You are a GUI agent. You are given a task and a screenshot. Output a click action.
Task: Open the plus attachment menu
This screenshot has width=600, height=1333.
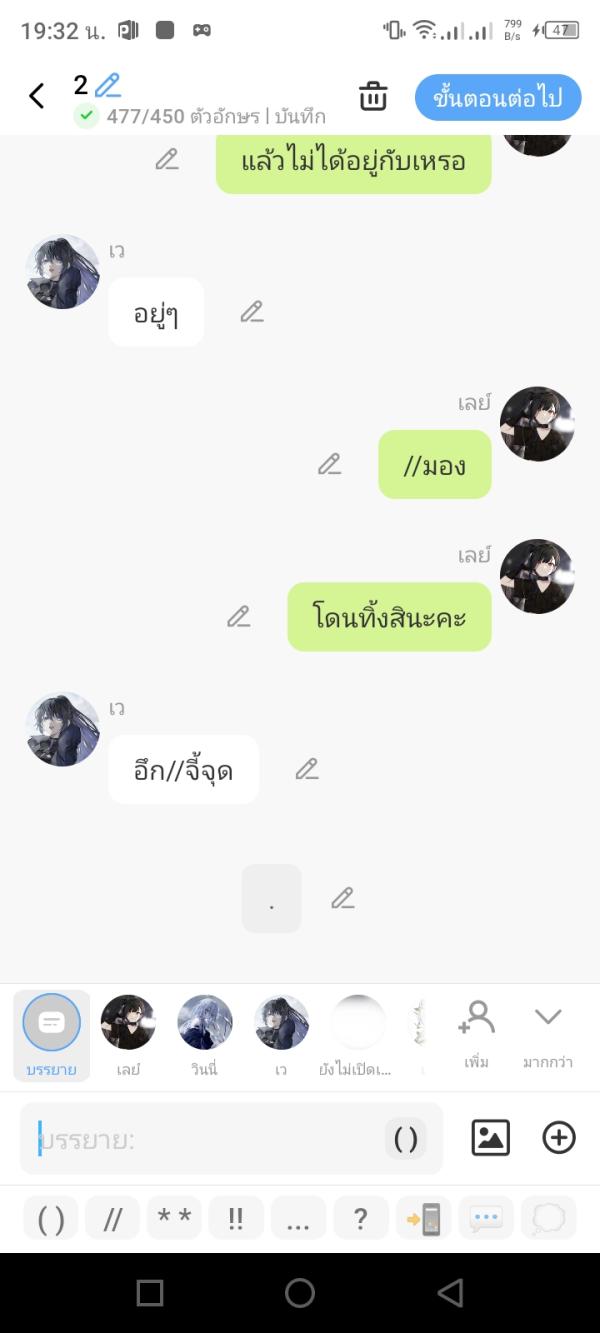point(559,1138)
